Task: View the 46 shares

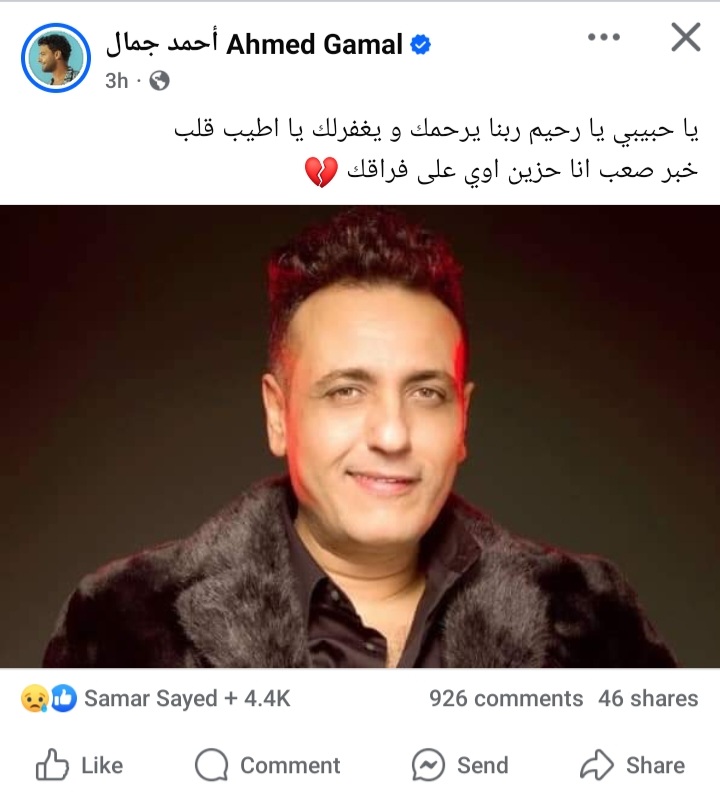Action: click(x=648, y=699)
